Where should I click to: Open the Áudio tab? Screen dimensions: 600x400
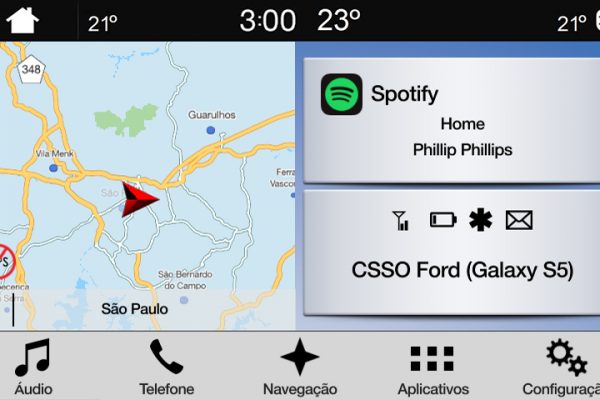pyautogui.click(x=33, y=367)
